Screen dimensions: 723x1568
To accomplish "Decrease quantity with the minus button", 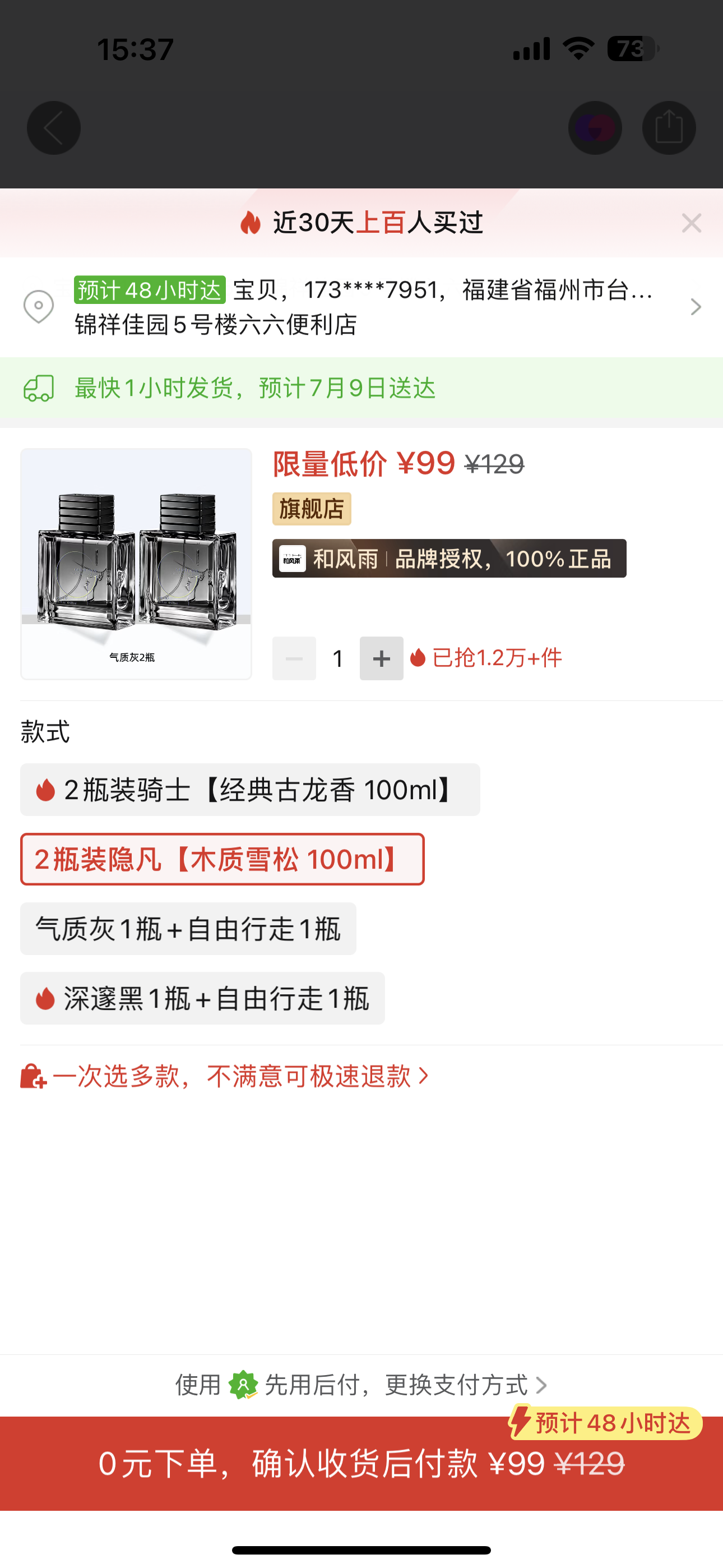I will click(x=294, y=658).
